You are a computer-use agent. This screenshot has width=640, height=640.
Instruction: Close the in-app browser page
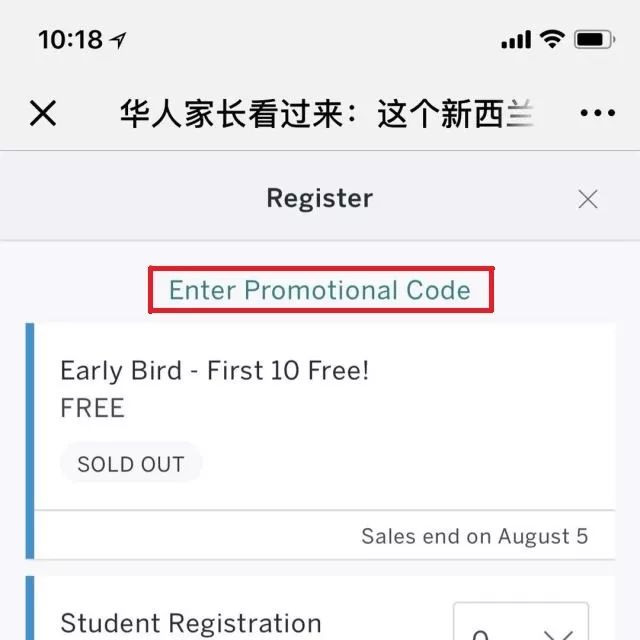click(43, 114)
